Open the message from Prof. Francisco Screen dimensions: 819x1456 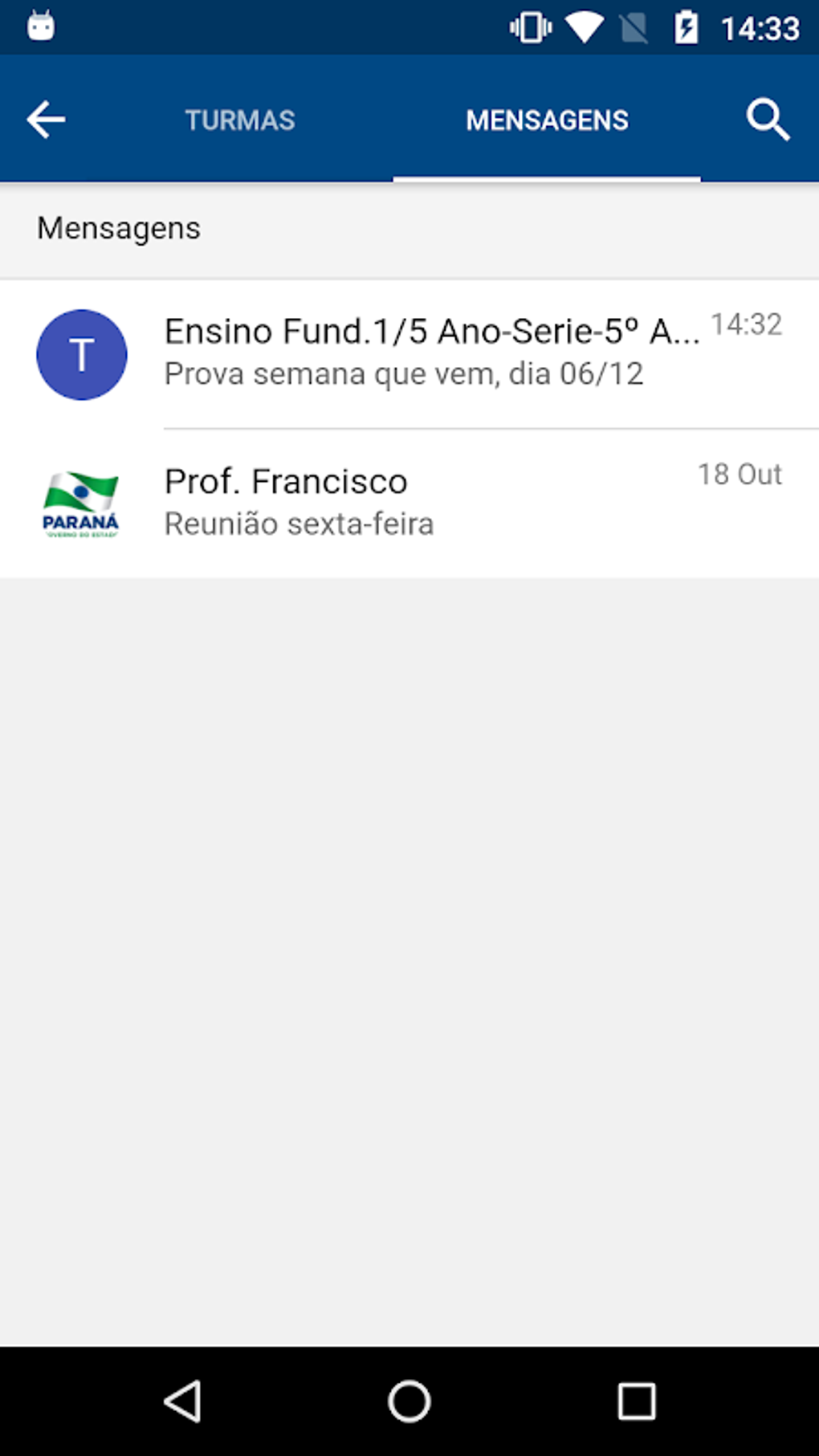(431, 502)
